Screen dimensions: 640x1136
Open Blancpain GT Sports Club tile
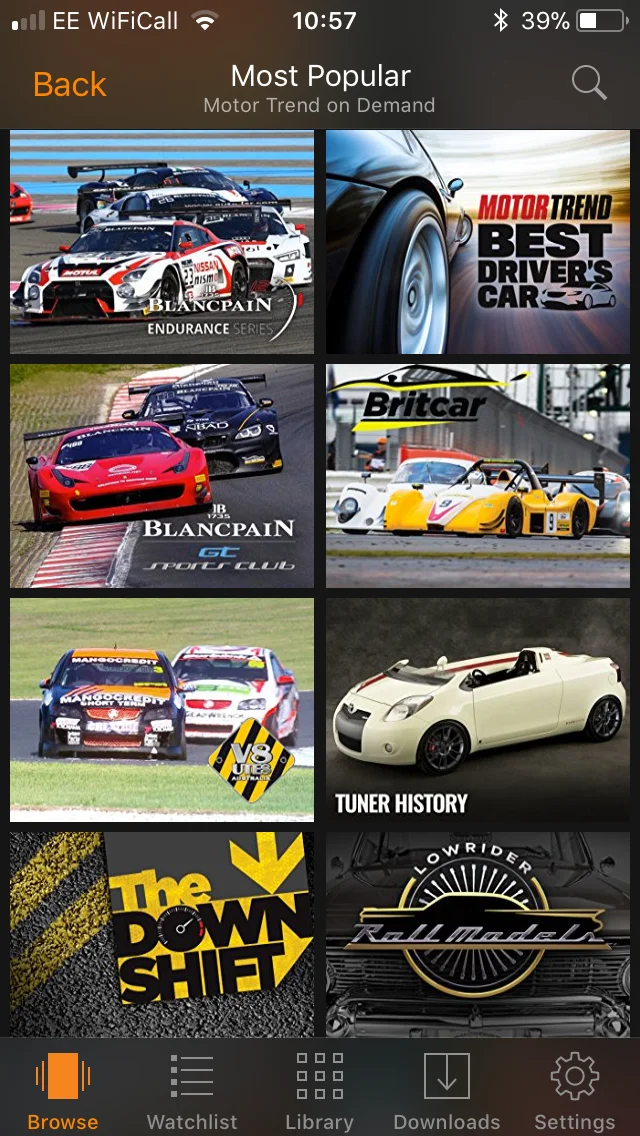pyautogui.click(x=162, y=475)
